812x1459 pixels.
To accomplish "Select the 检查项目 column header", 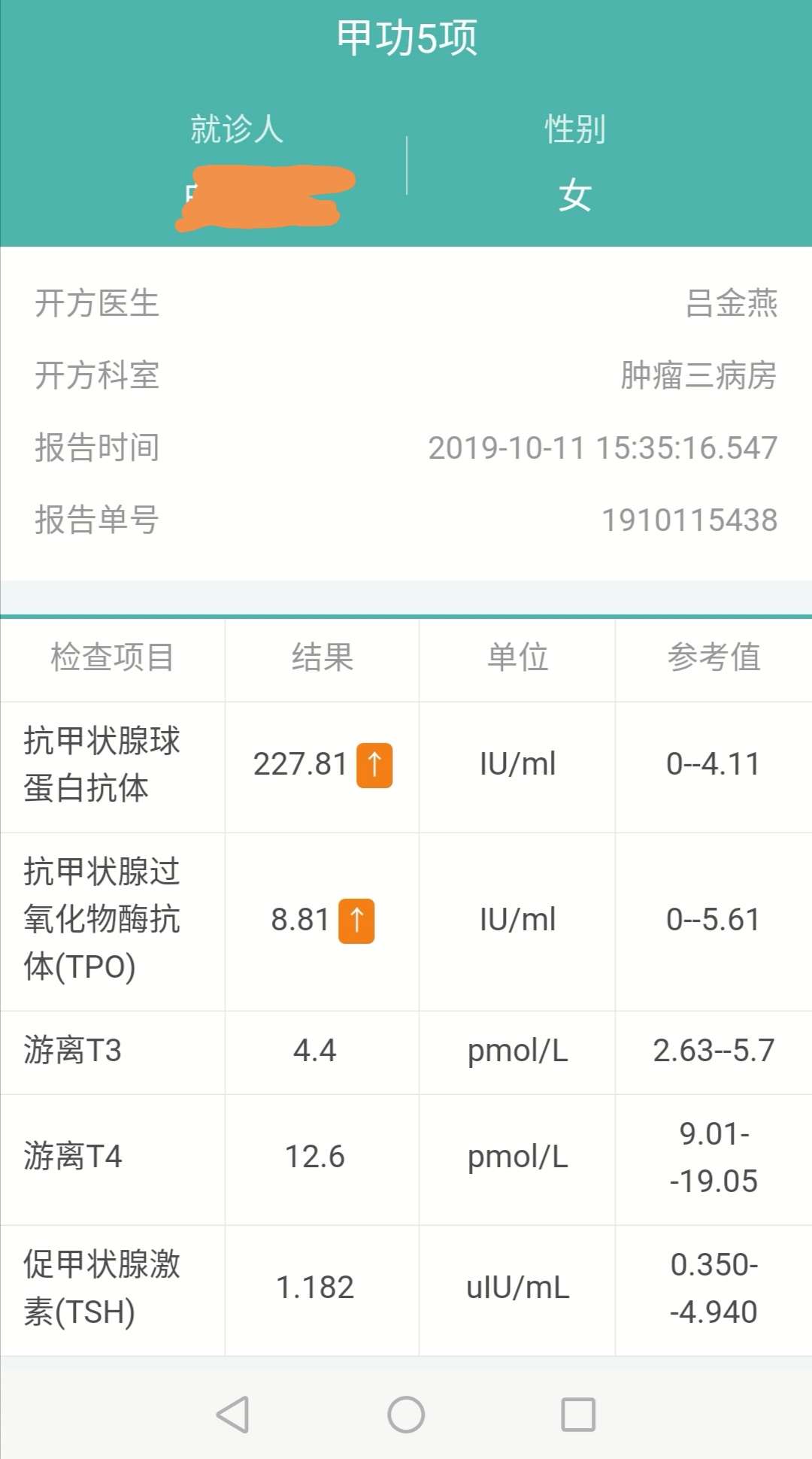I will (x=113, y=658).
